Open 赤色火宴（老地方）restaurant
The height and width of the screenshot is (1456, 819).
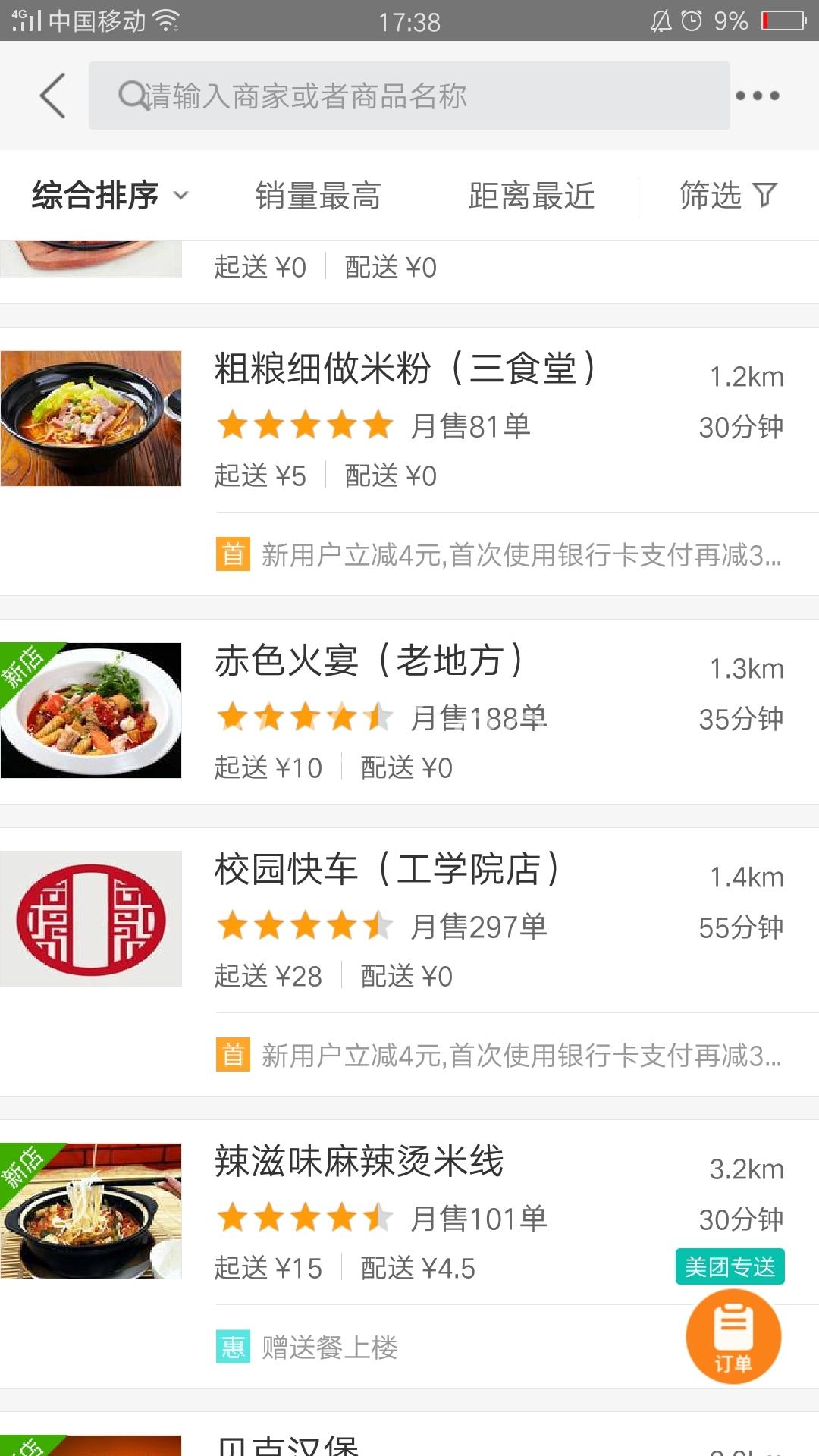click(409, 711)
